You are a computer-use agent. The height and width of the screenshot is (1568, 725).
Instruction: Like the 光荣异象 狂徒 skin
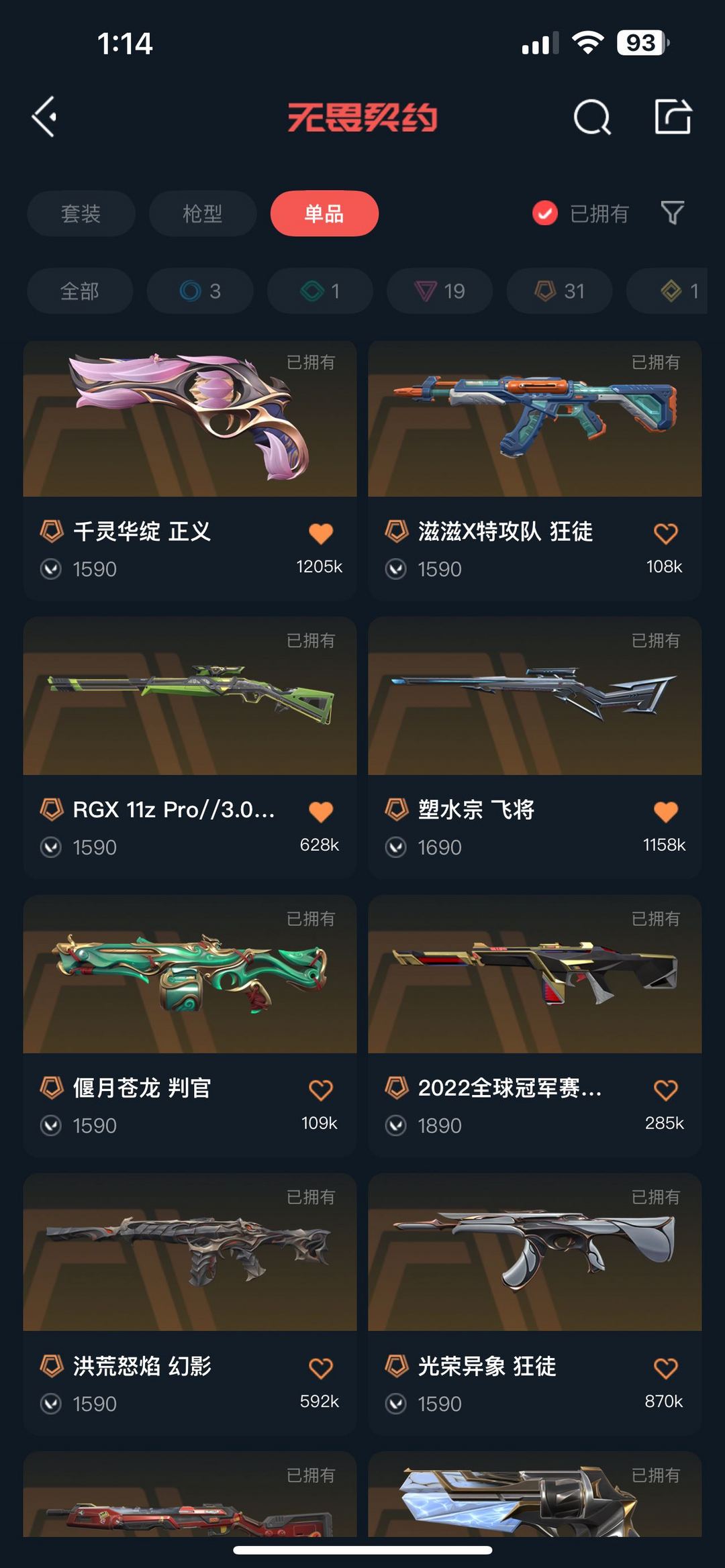point(665,1369)
